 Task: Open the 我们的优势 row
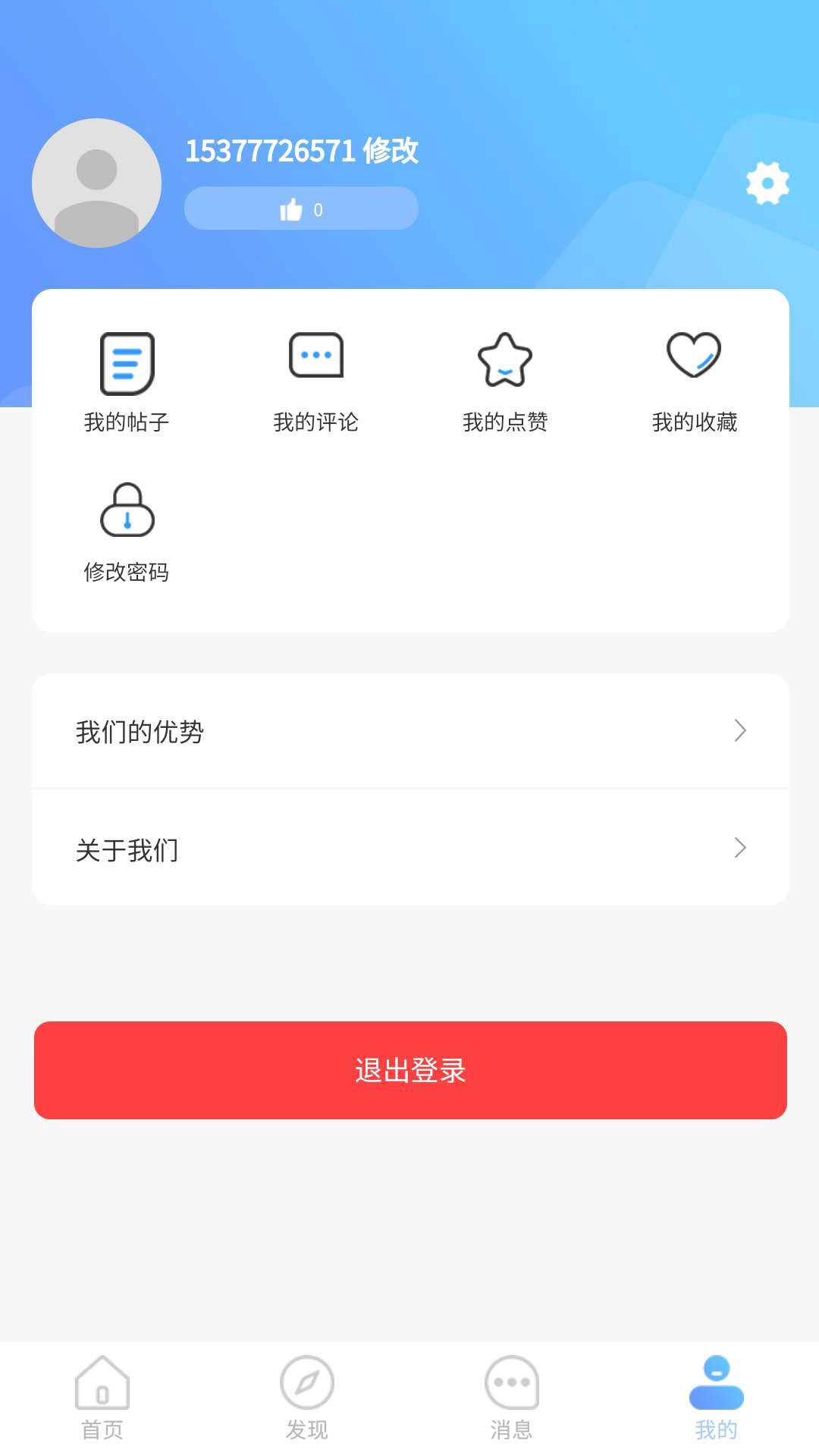pos(409,731)
